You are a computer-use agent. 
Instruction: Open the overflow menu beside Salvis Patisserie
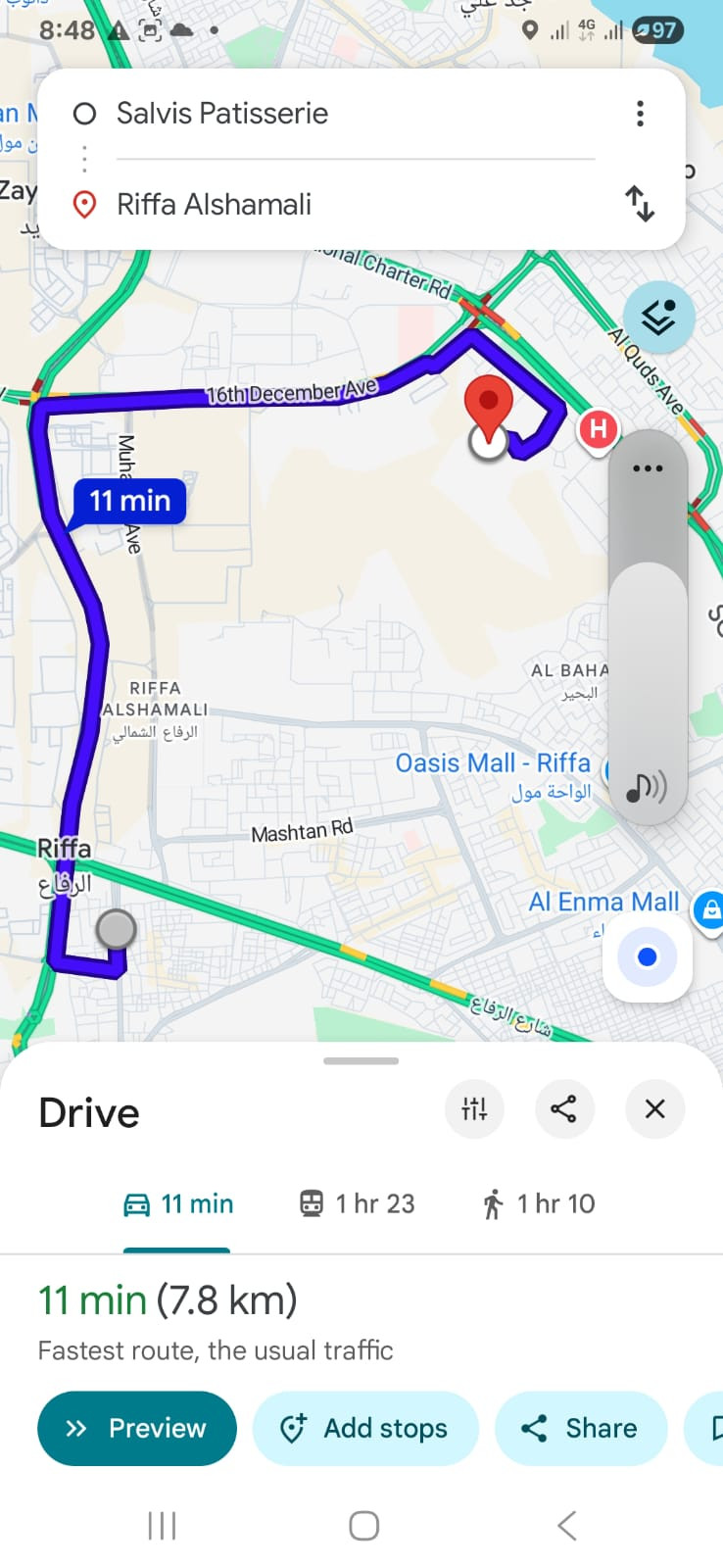(x=640, y=114)
